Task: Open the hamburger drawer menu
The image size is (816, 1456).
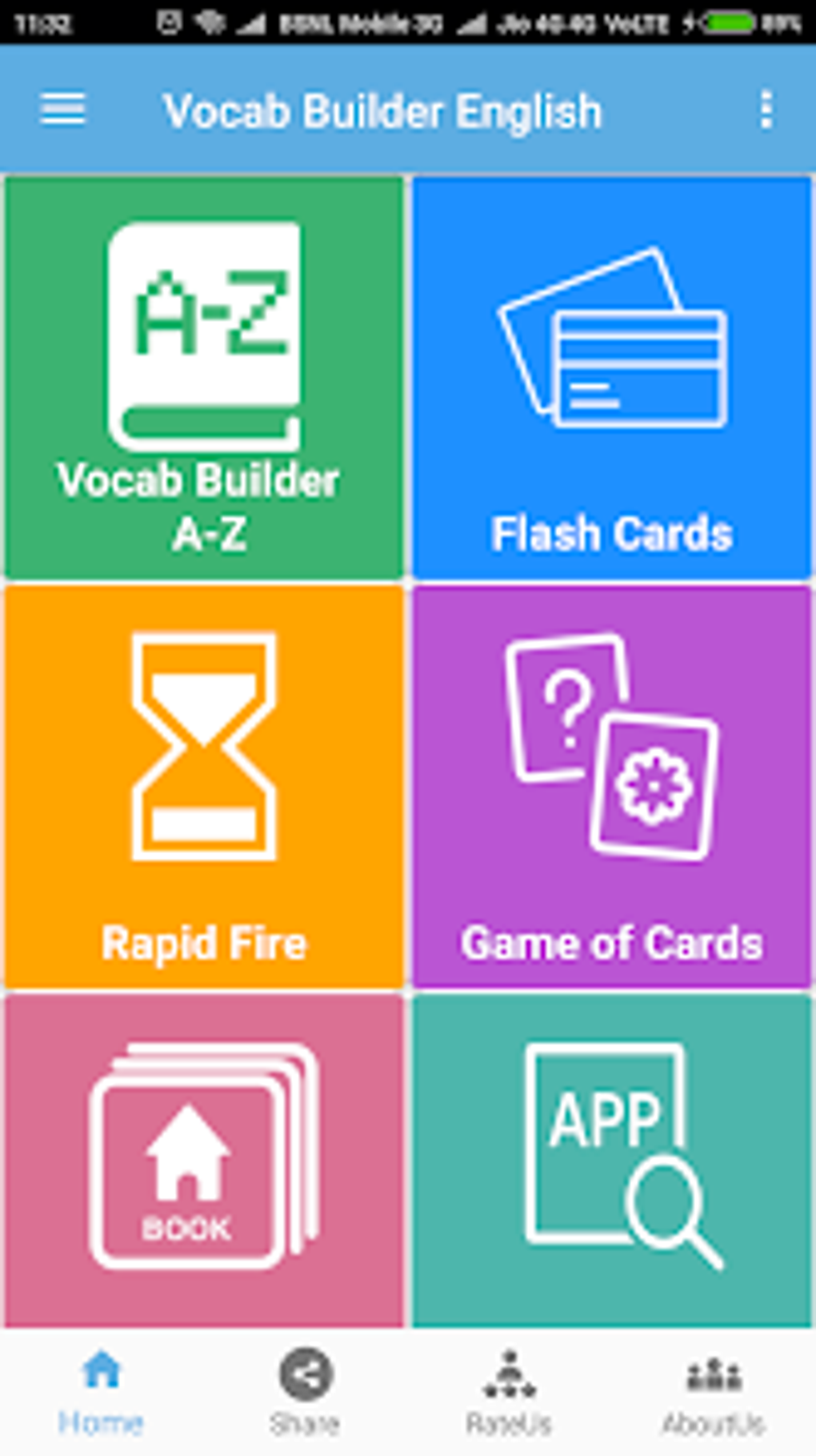Action: click(x=62, y=110)
